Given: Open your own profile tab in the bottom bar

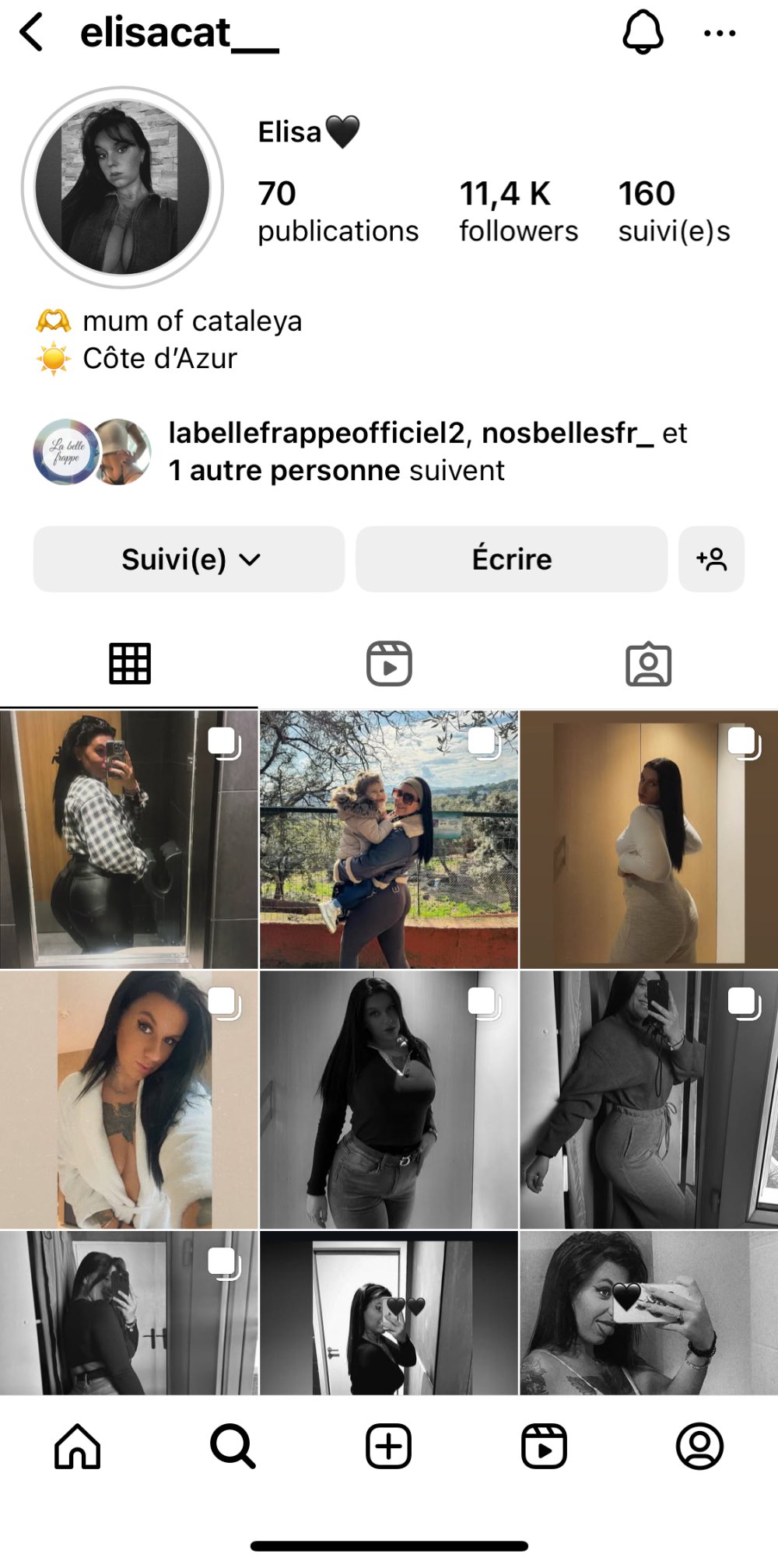Looking at the screenshot, I should [x=699, y=1447].
